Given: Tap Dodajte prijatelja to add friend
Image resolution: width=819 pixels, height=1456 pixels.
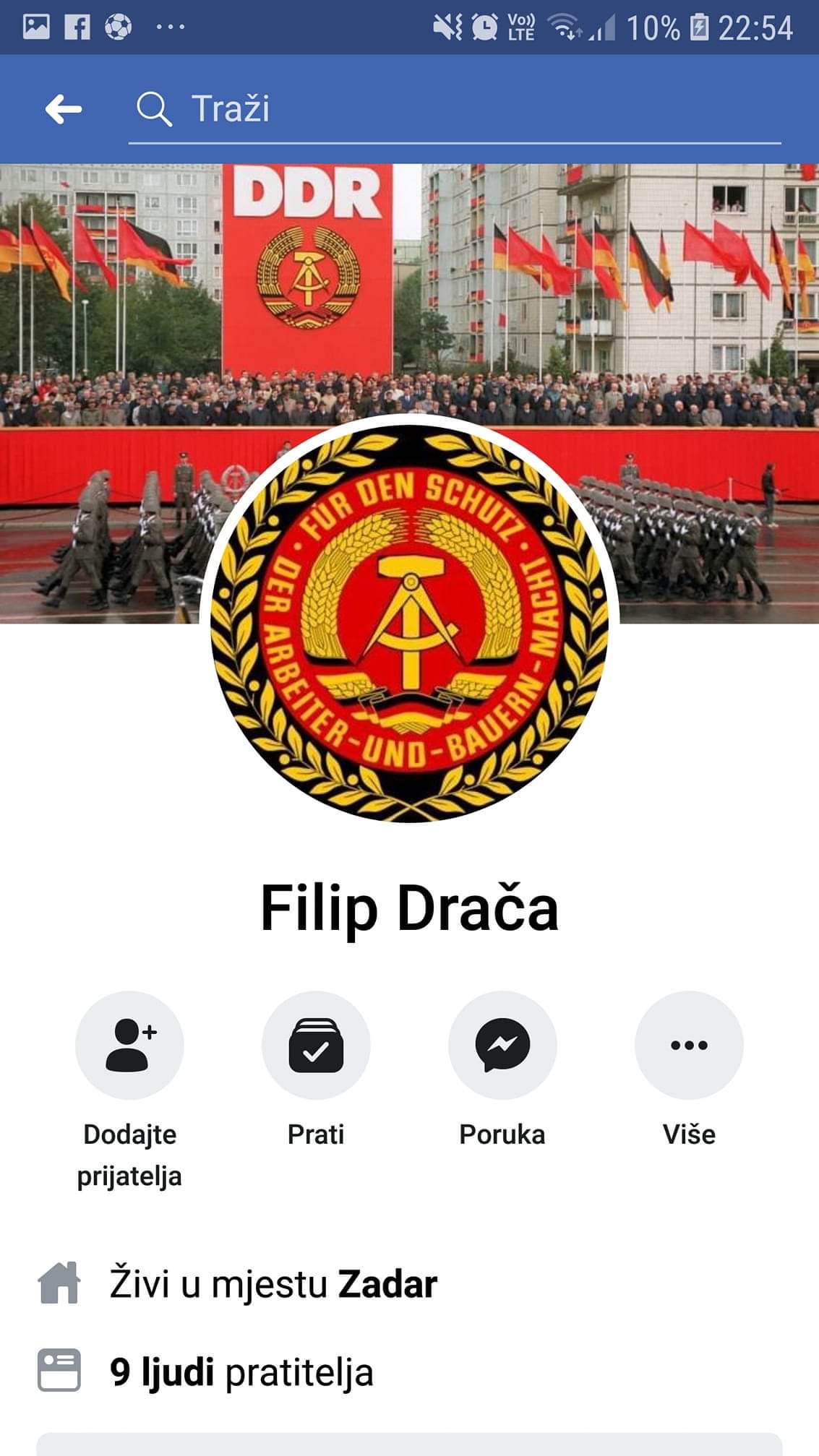Looking at the screenshot, I should (129, 1045).
